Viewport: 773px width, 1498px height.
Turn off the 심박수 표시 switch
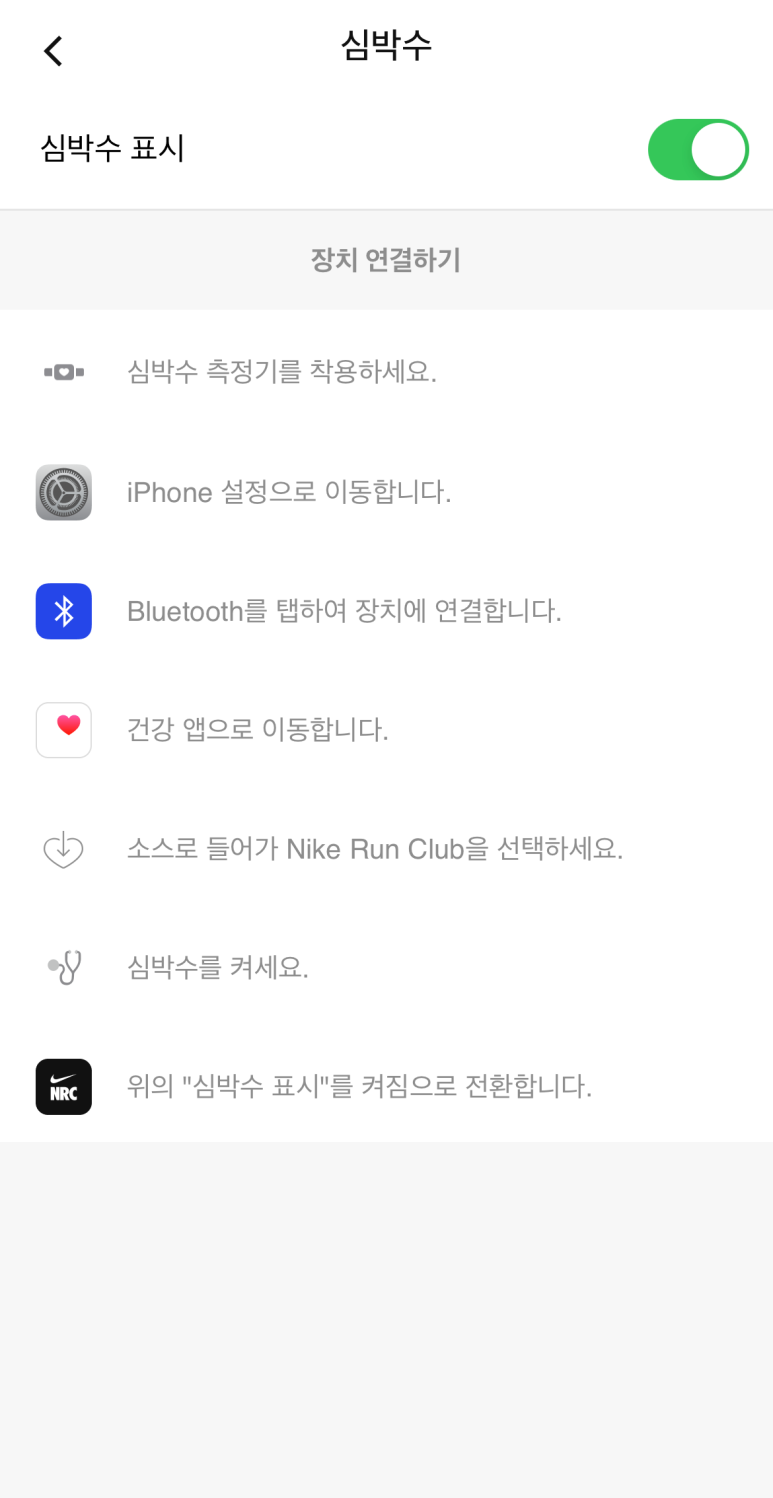[x=698, y=150]
